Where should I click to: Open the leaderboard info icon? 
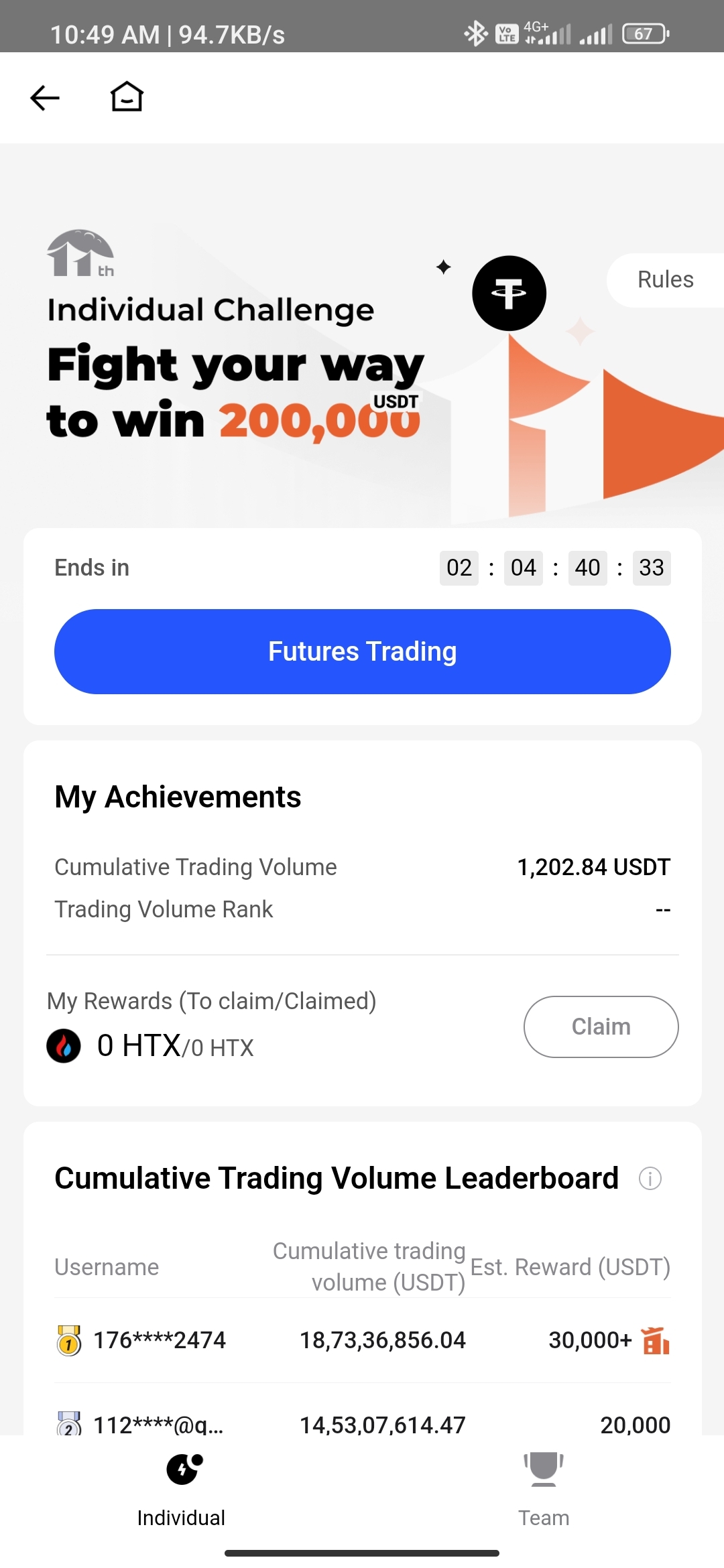[x=650, y=1178]
